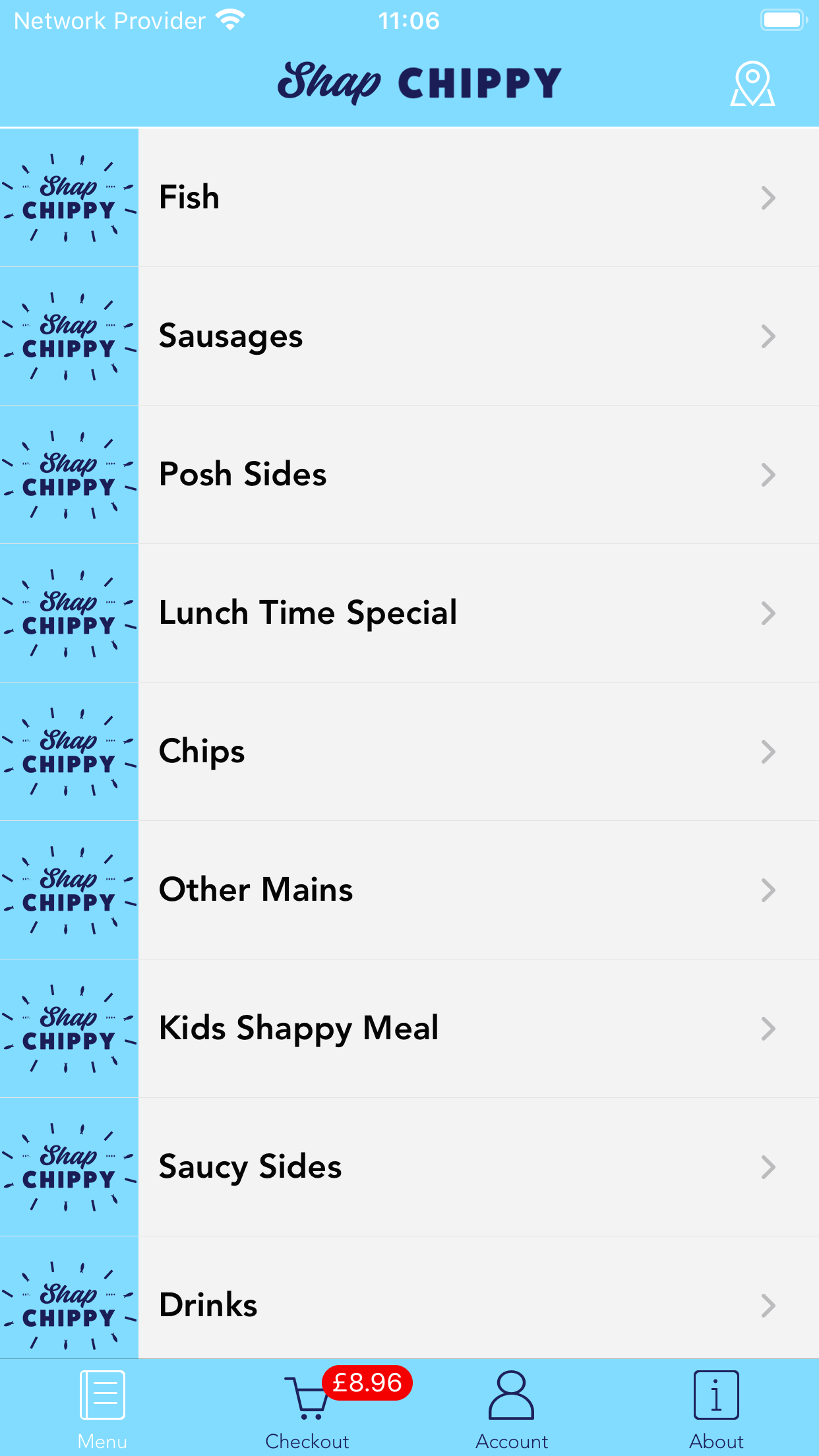Browse the Sausages menu section
The height and width of the screenshot is (1456, 819).
pos(409,336)
